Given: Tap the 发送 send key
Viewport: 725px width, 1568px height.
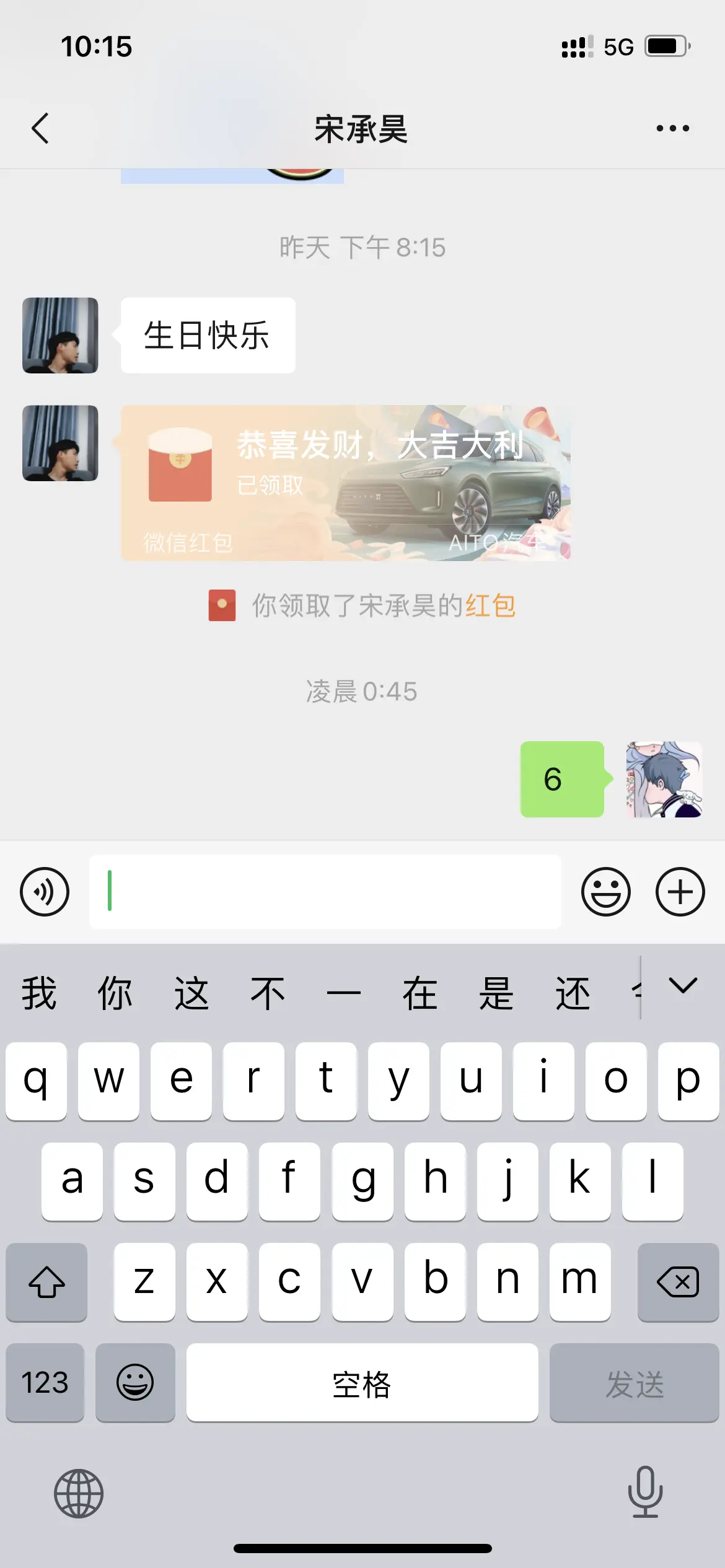Looking at the screenshot, I should (x=634, y=1383).
